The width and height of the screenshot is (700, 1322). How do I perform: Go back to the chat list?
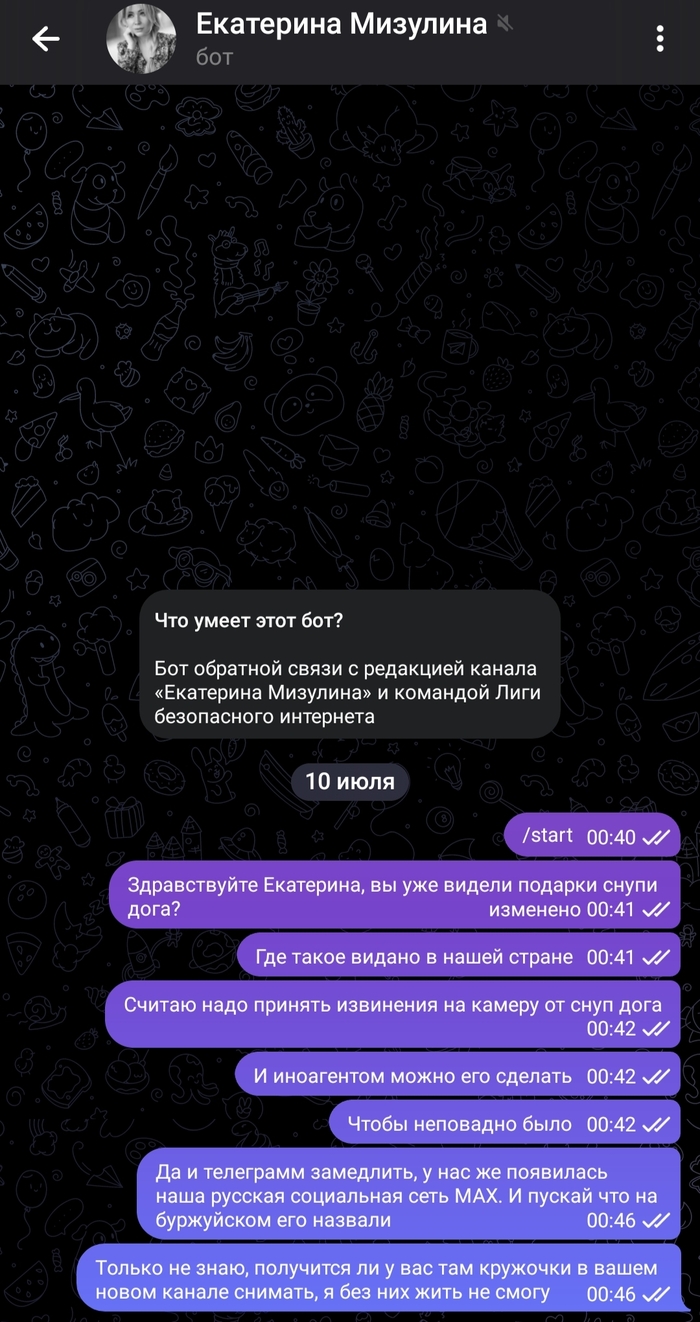click(46, 39)
